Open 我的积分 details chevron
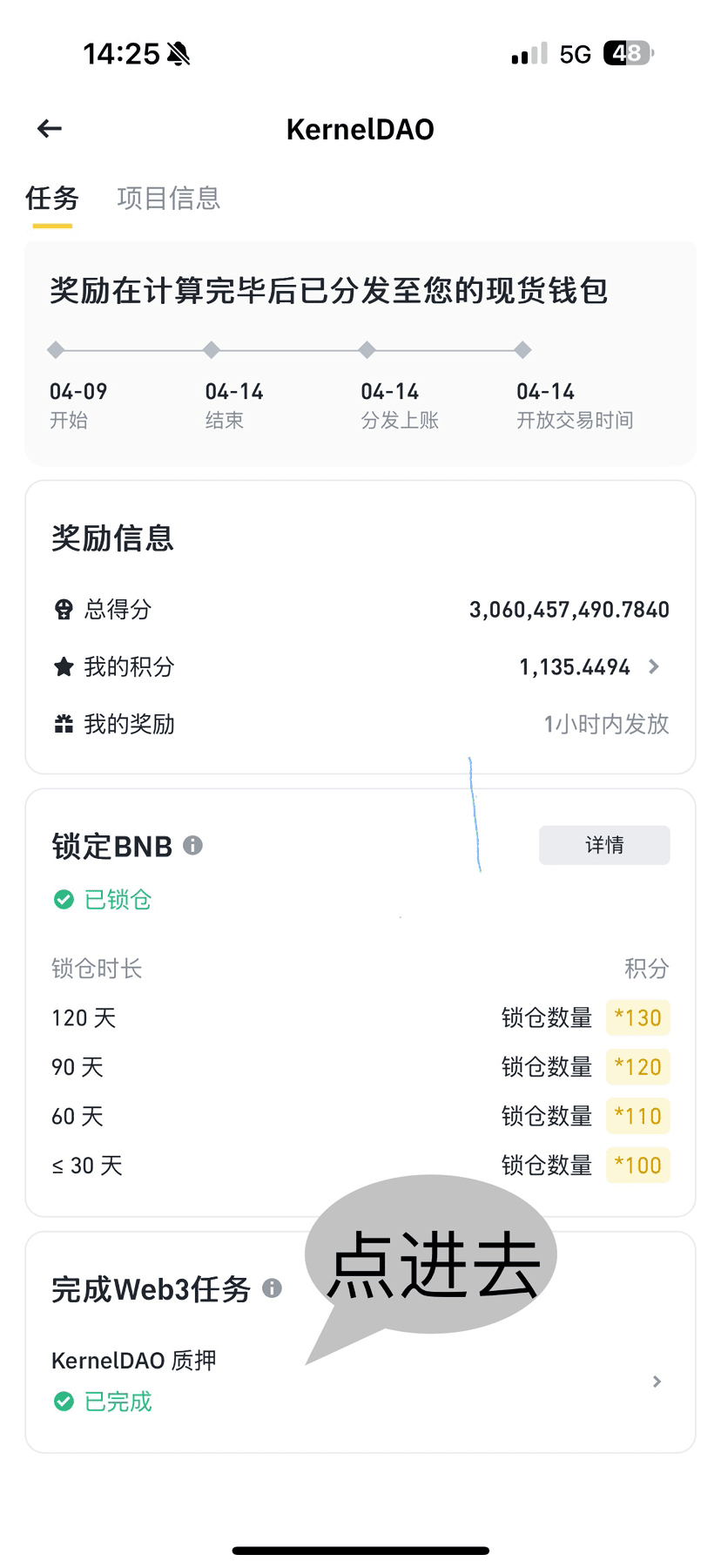Viewport: 721px width, 1568px height. 654,666
